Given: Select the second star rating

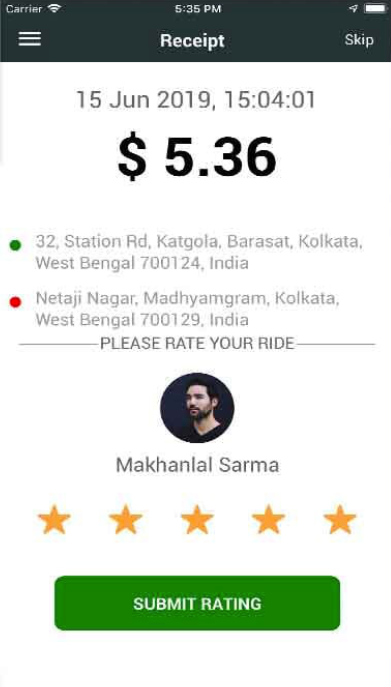Looking at the screenshot, I should click(x=126, y=520).
